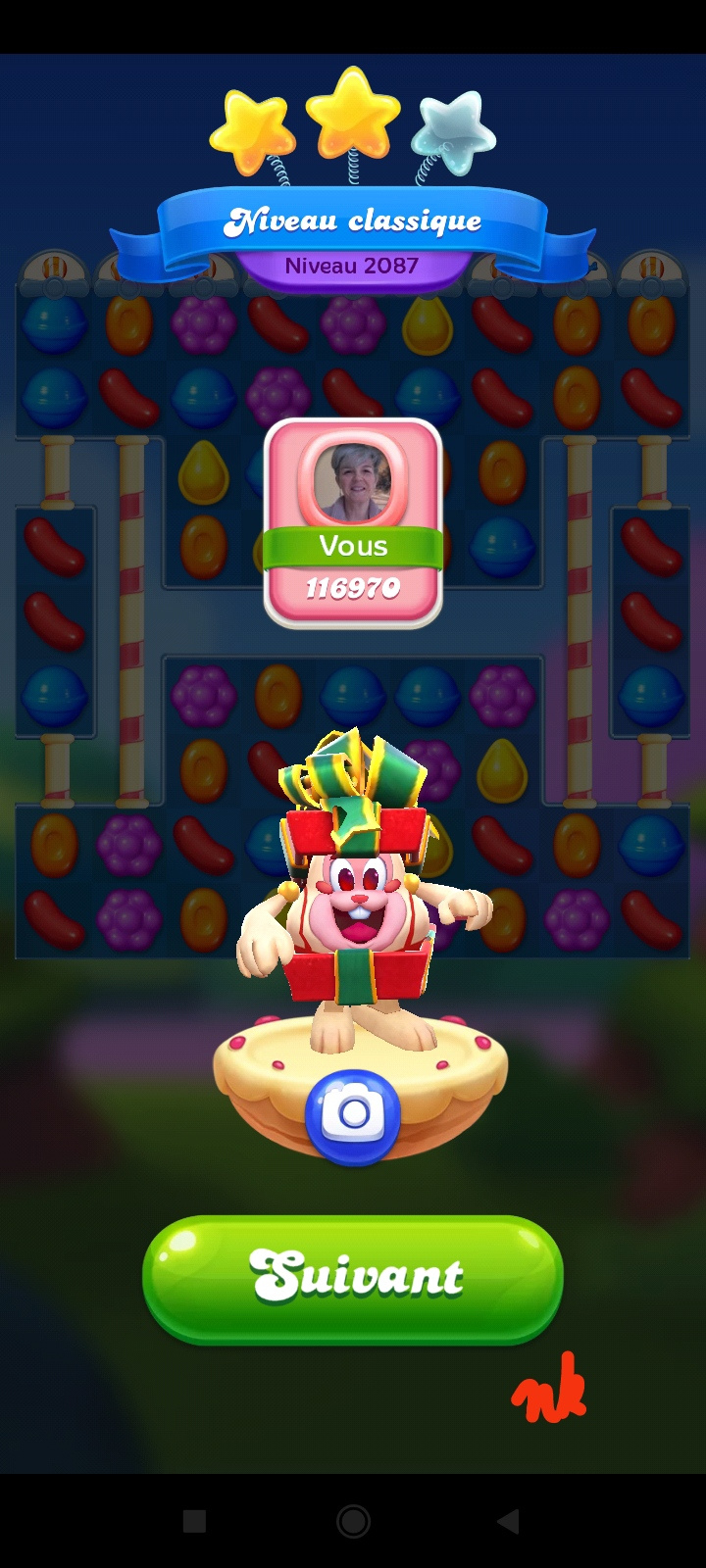Go back with the system back arrow
This screenshot has height=1568, width=706.
tap(508, 1521)
